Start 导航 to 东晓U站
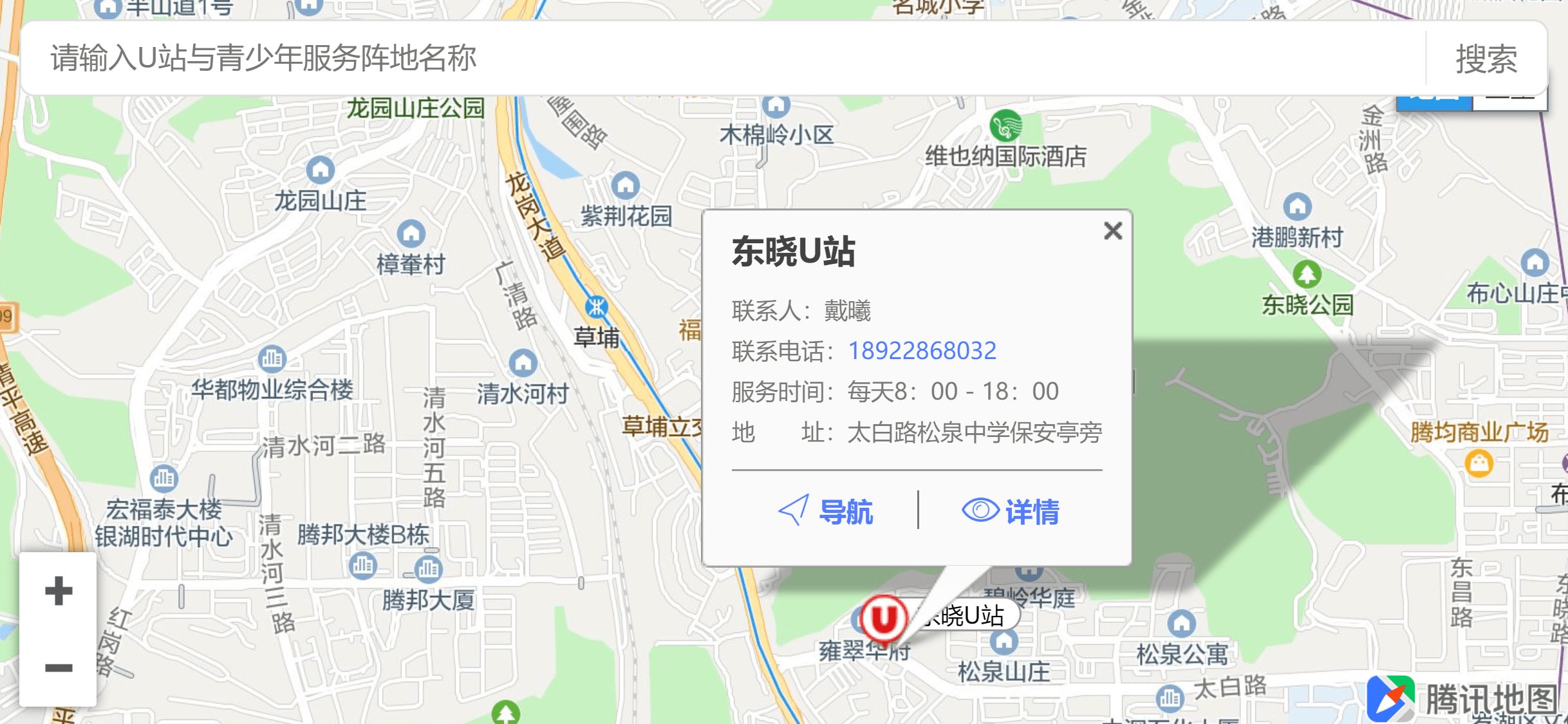This screenshot has height=724, width=1568. pos(825,512)
